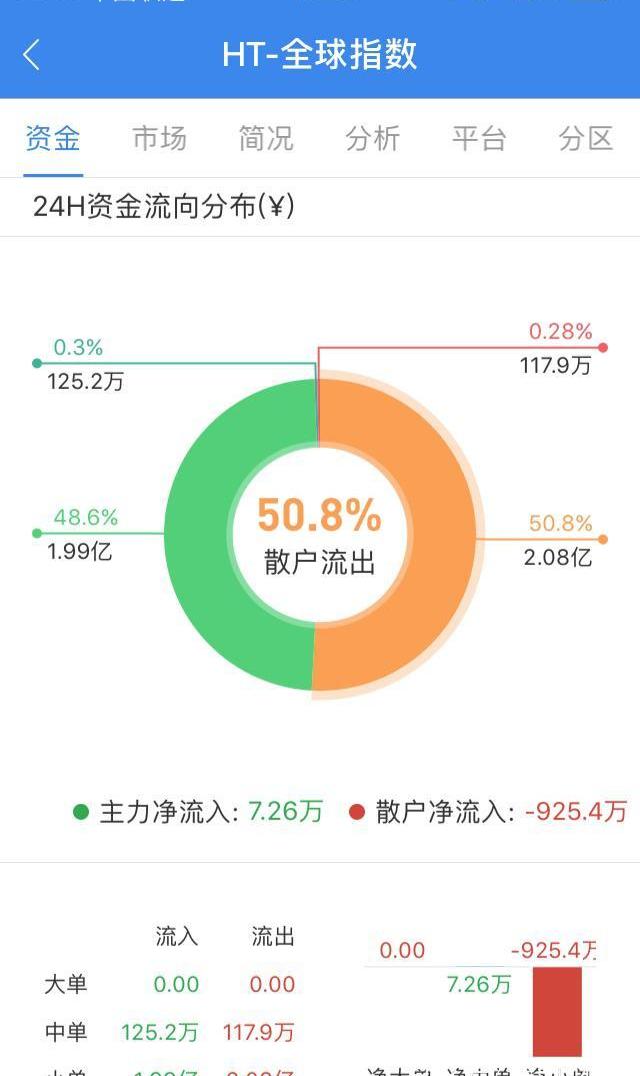Switch to the 分析 tab
This screenshot has width=640, height=1076.
[x=372, y=139]
